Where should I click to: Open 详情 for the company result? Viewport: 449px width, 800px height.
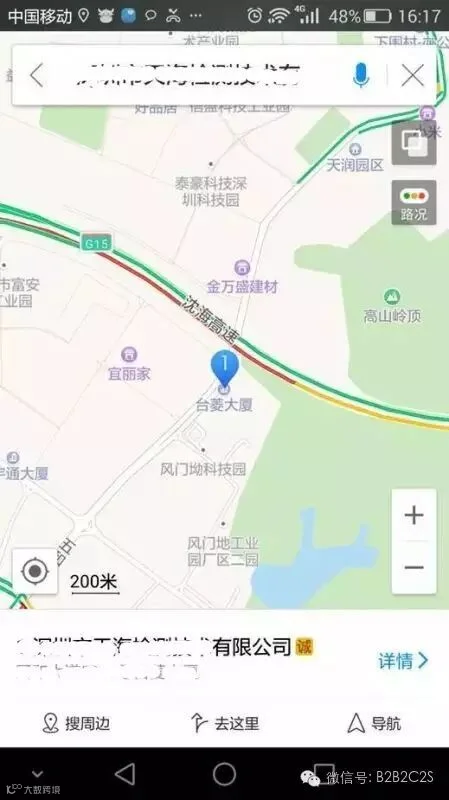403,661
